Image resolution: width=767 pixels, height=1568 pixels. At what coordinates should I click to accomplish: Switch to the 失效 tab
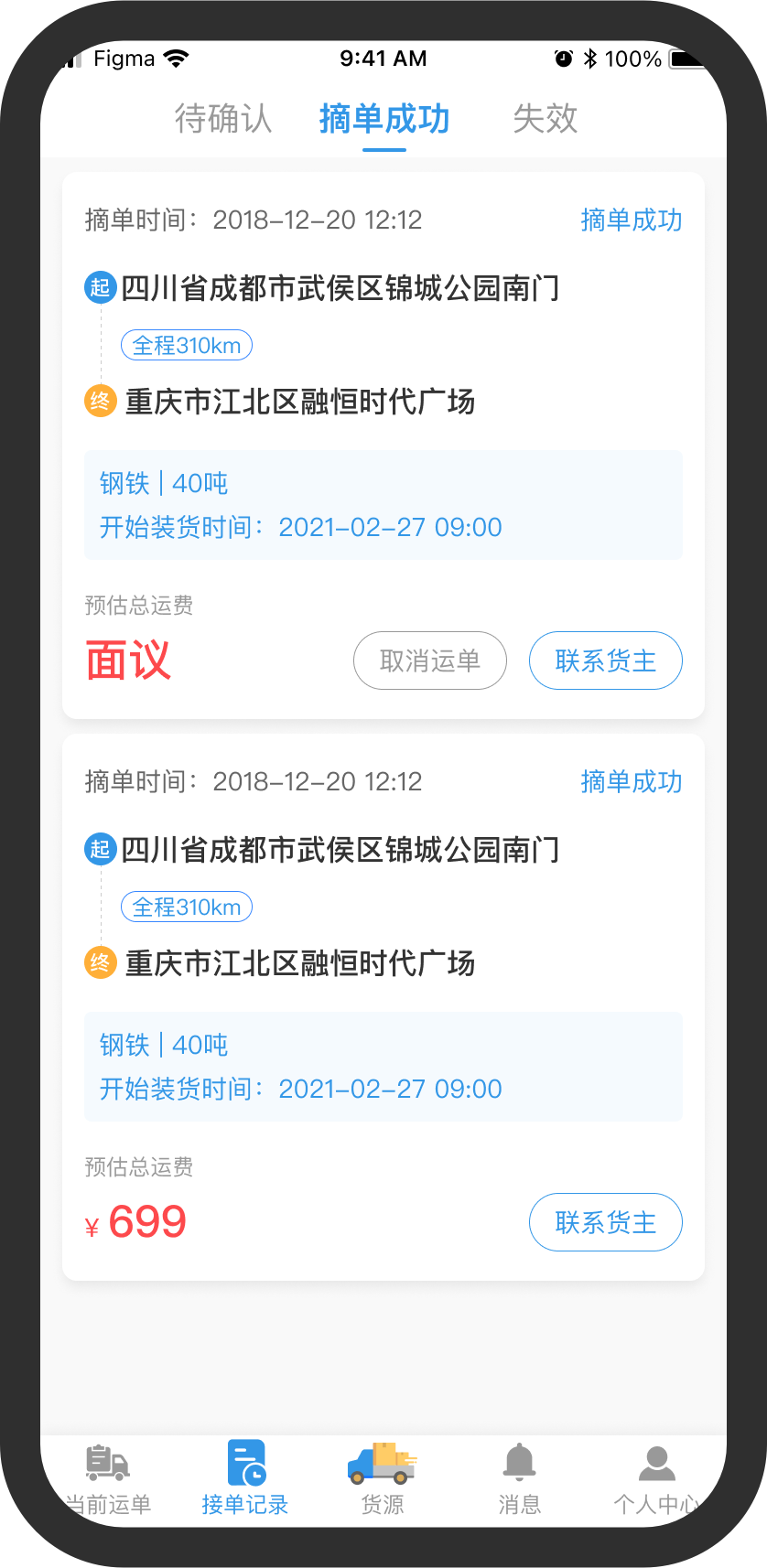click(546, 119)
